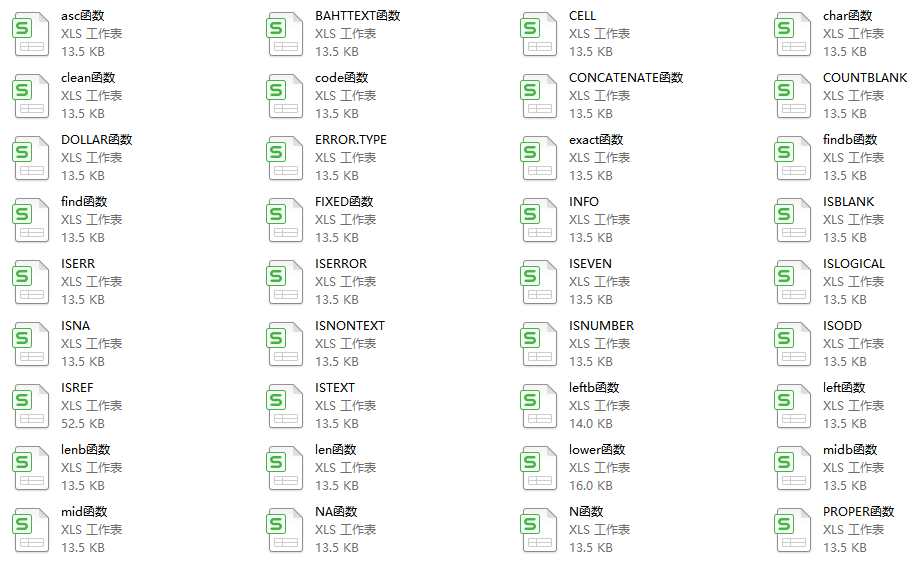Open the ISEVEN workbook
Image resolution: width=910 pixels, height=563 pixels.
[541, 282]
